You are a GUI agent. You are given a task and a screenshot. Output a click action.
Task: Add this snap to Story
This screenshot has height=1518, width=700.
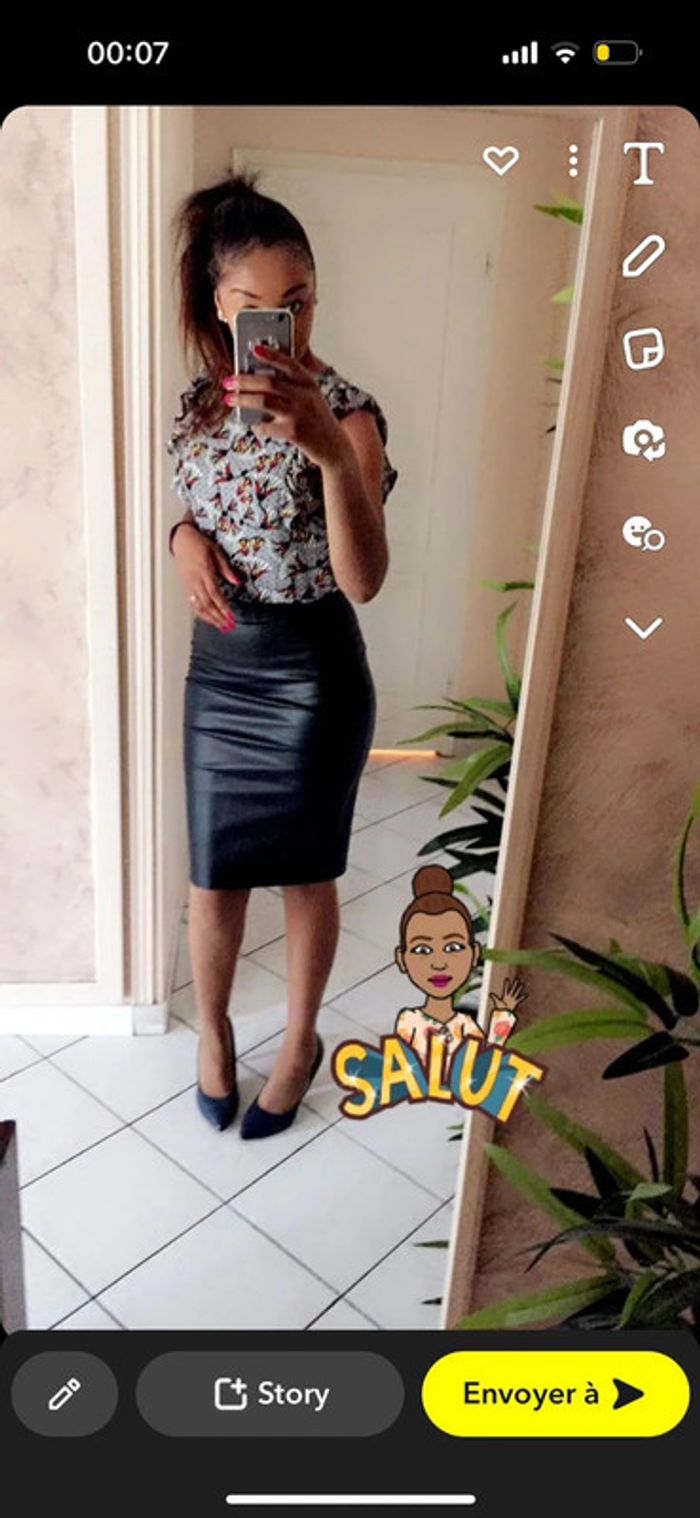click(270, 1394)
